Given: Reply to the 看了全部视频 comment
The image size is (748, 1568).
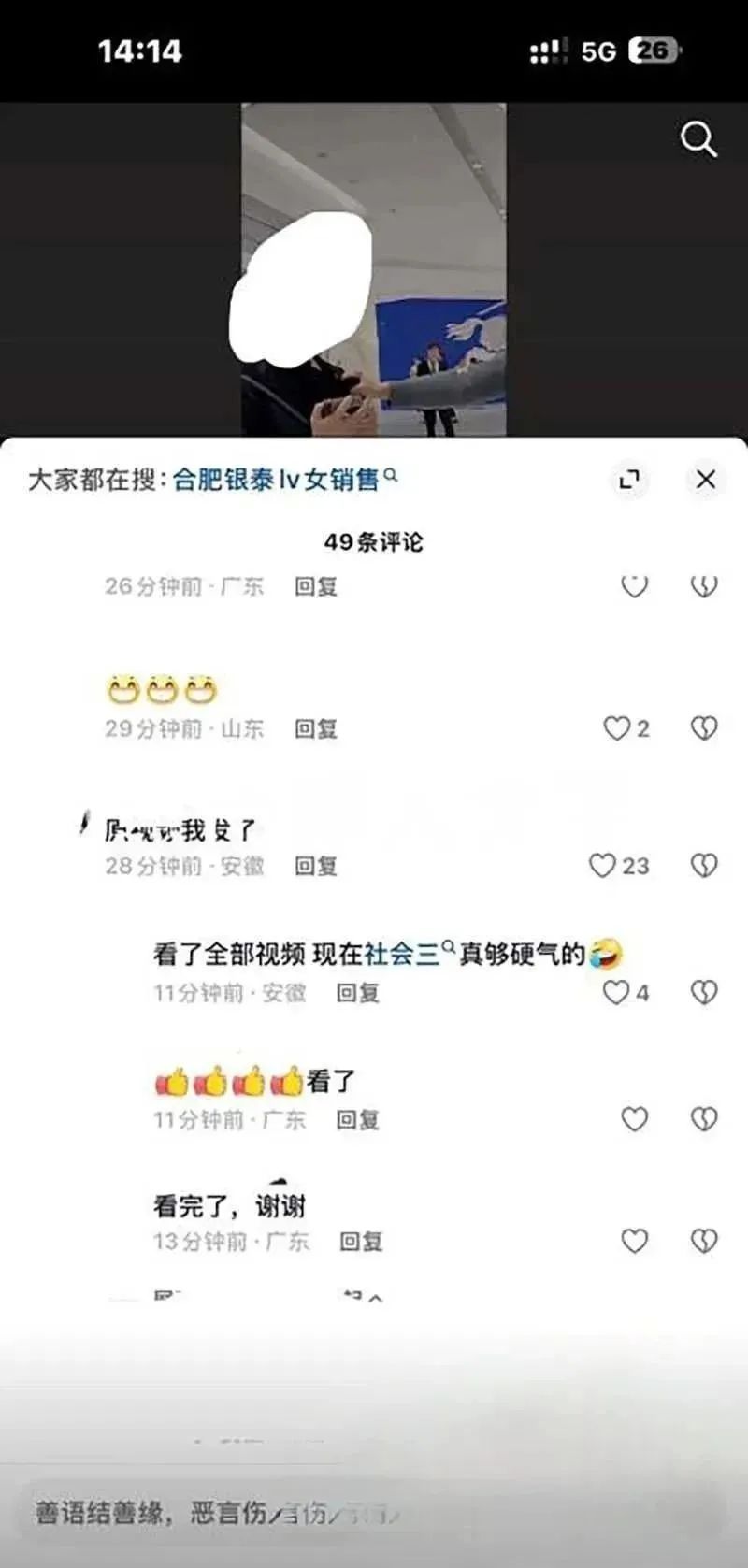Looking at the screenshot, I should click(357, 992).
